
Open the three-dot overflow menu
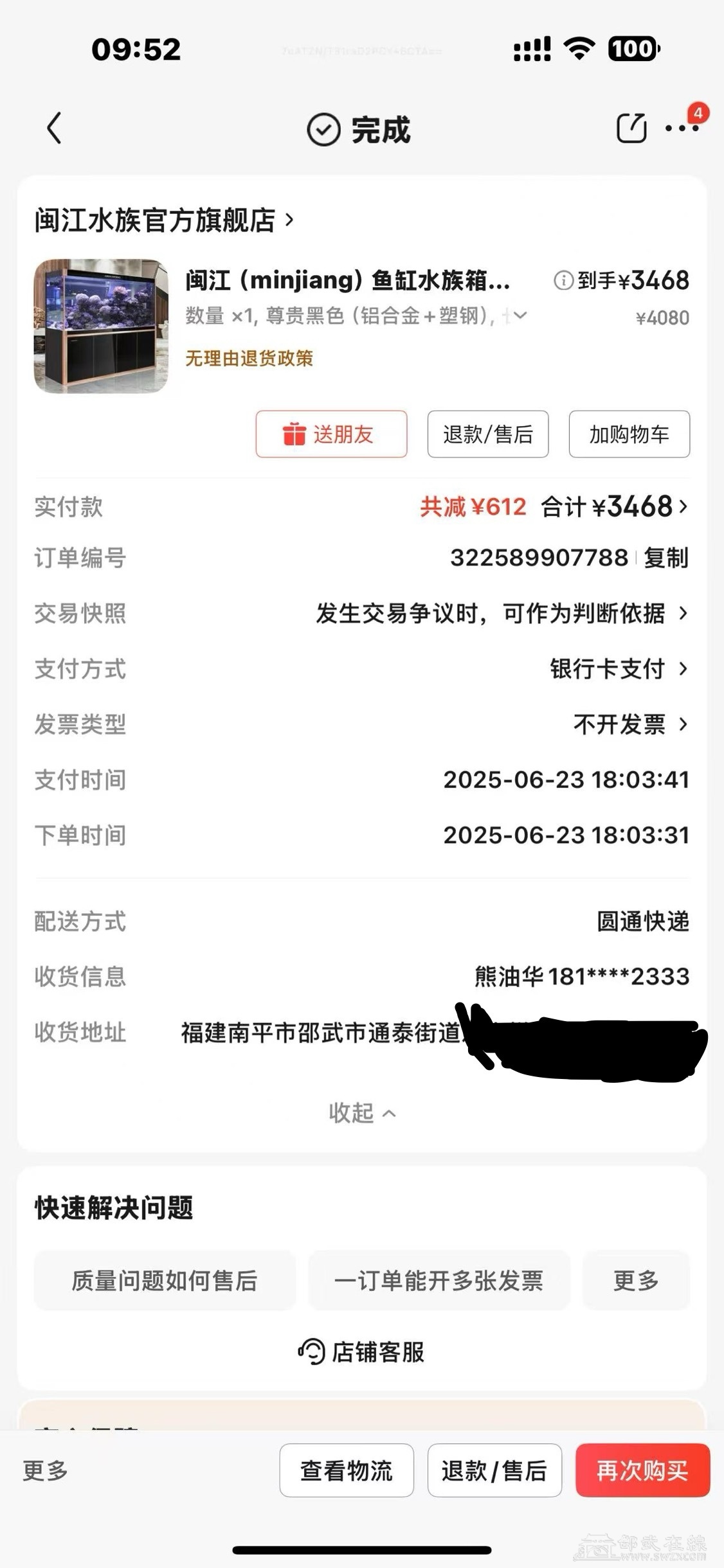682,129
